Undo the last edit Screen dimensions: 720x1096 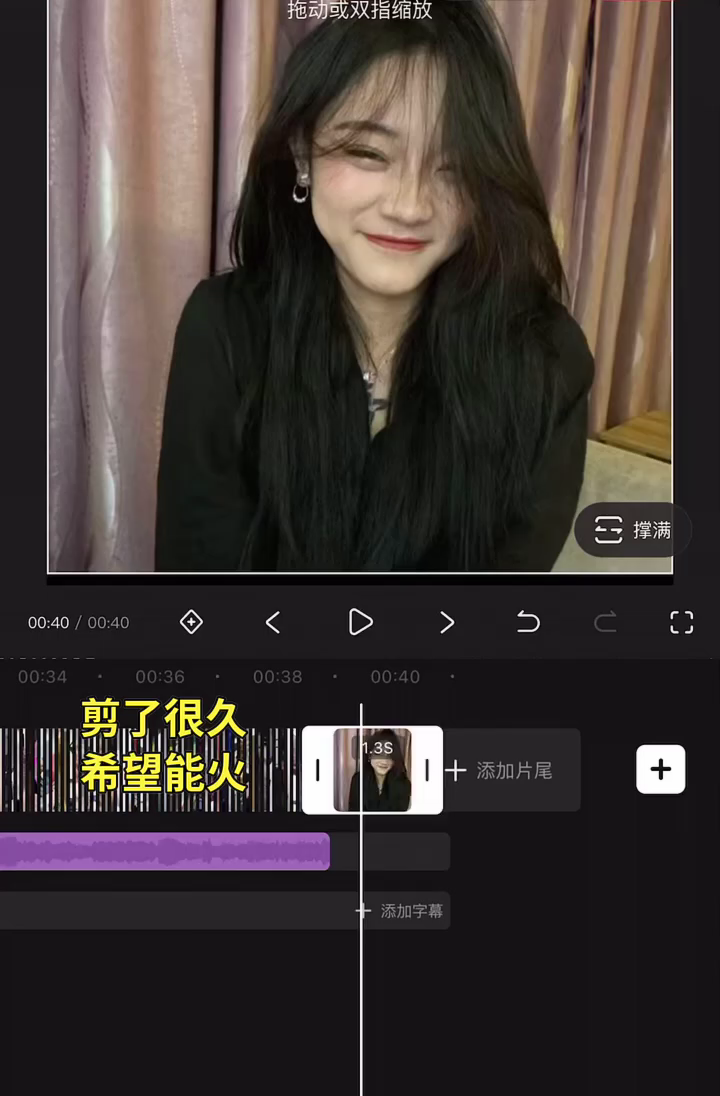[x=528, y=622]
